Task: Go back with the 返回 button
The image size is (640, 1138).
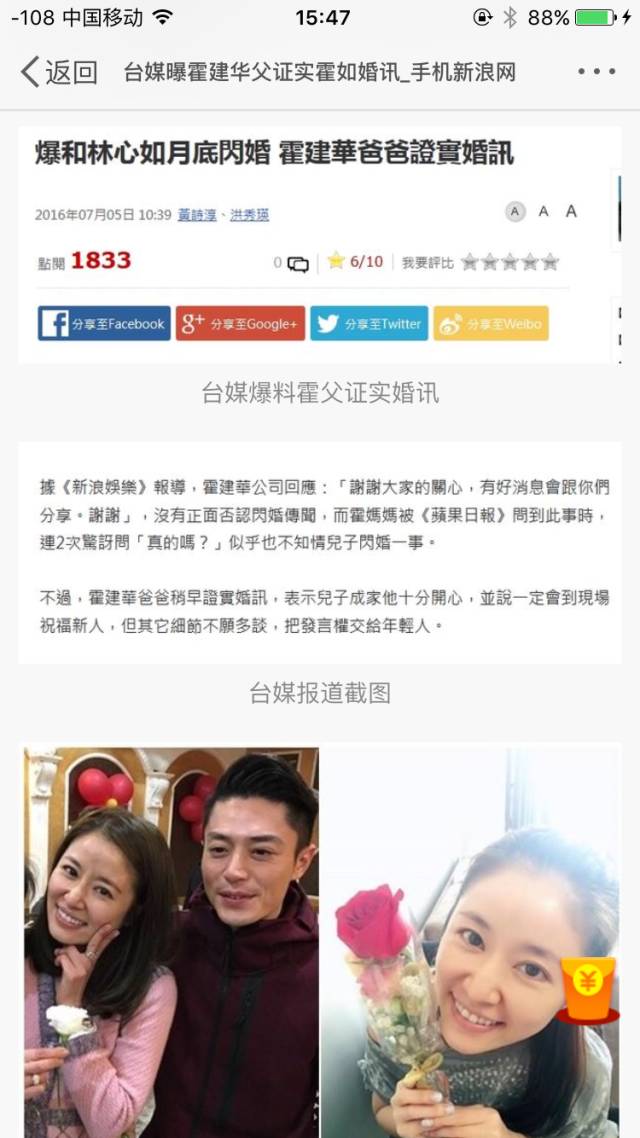Action: pos(59,73)
